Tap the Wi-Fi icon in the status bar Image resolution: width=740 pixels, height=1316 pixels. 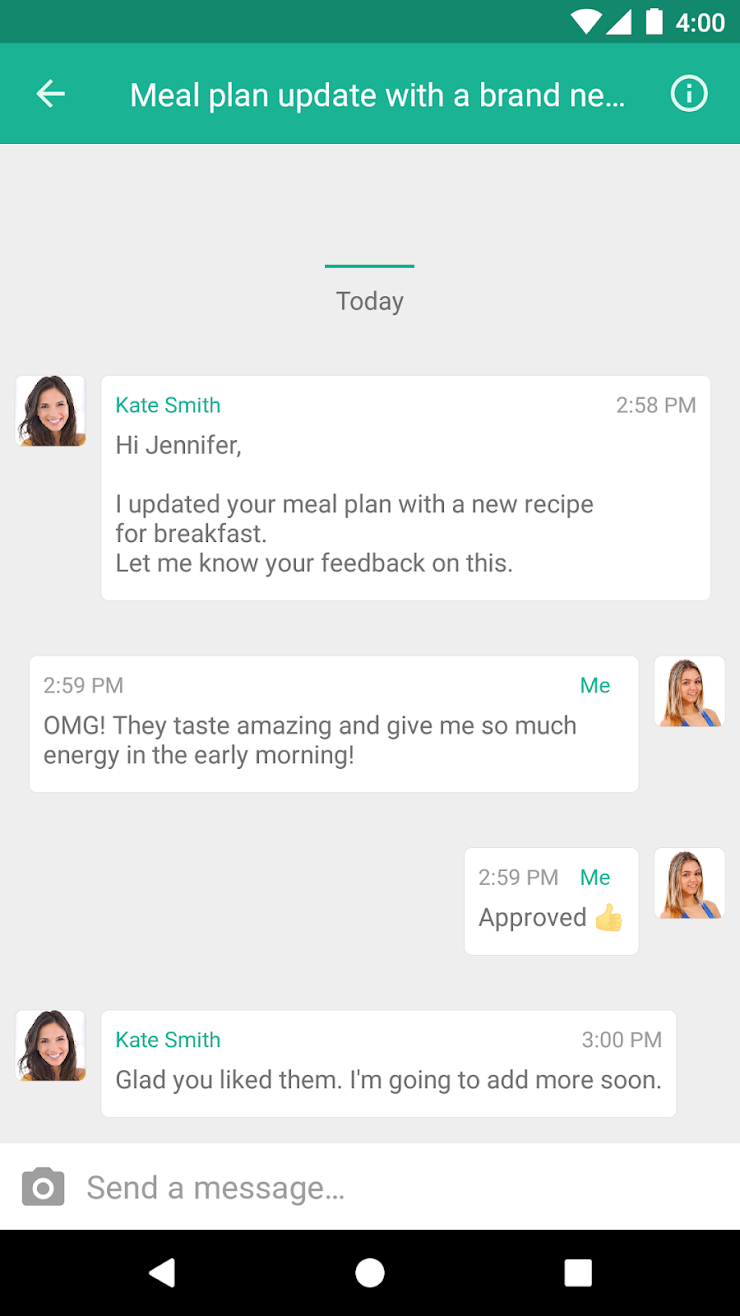click(584, 21)
